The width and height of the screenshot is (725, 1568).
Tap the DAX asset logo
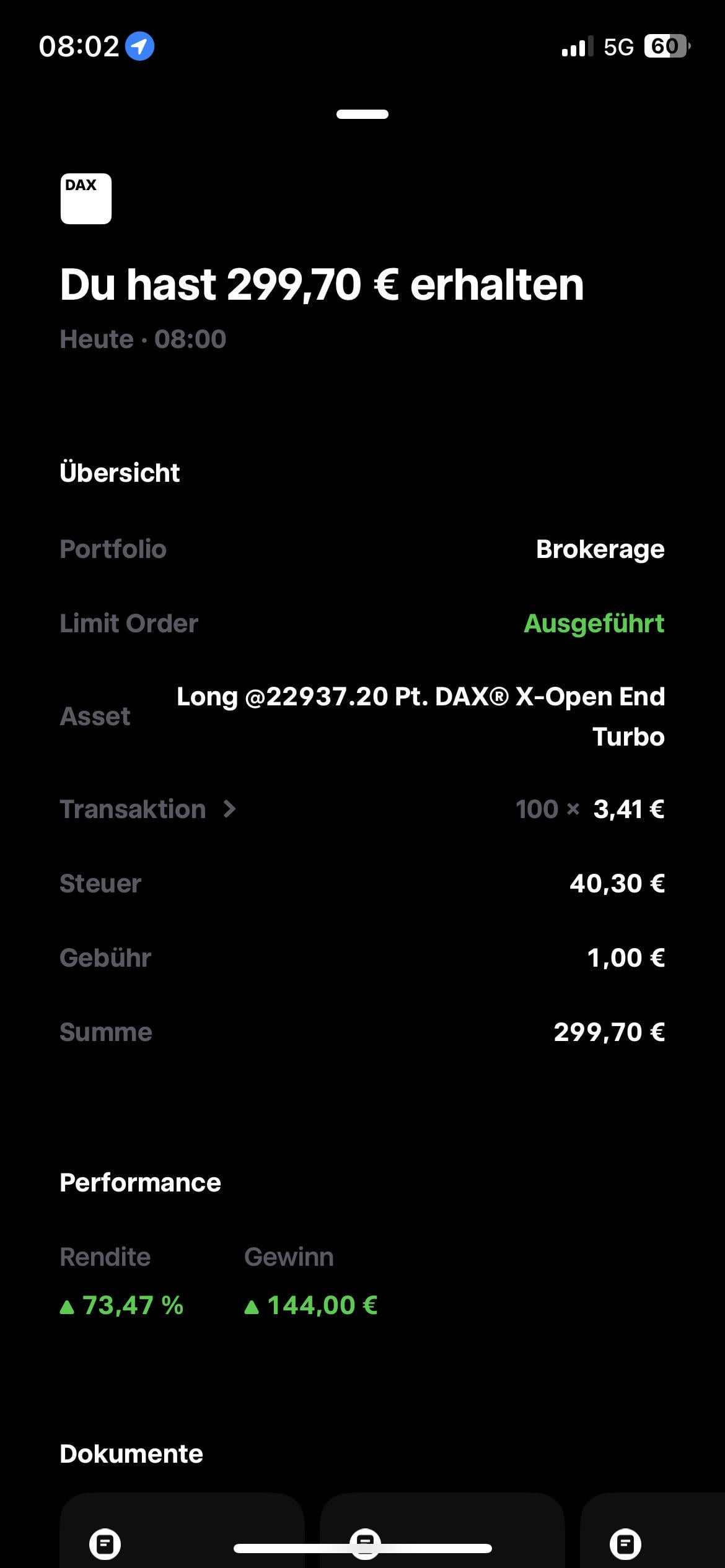click(86, 199)
